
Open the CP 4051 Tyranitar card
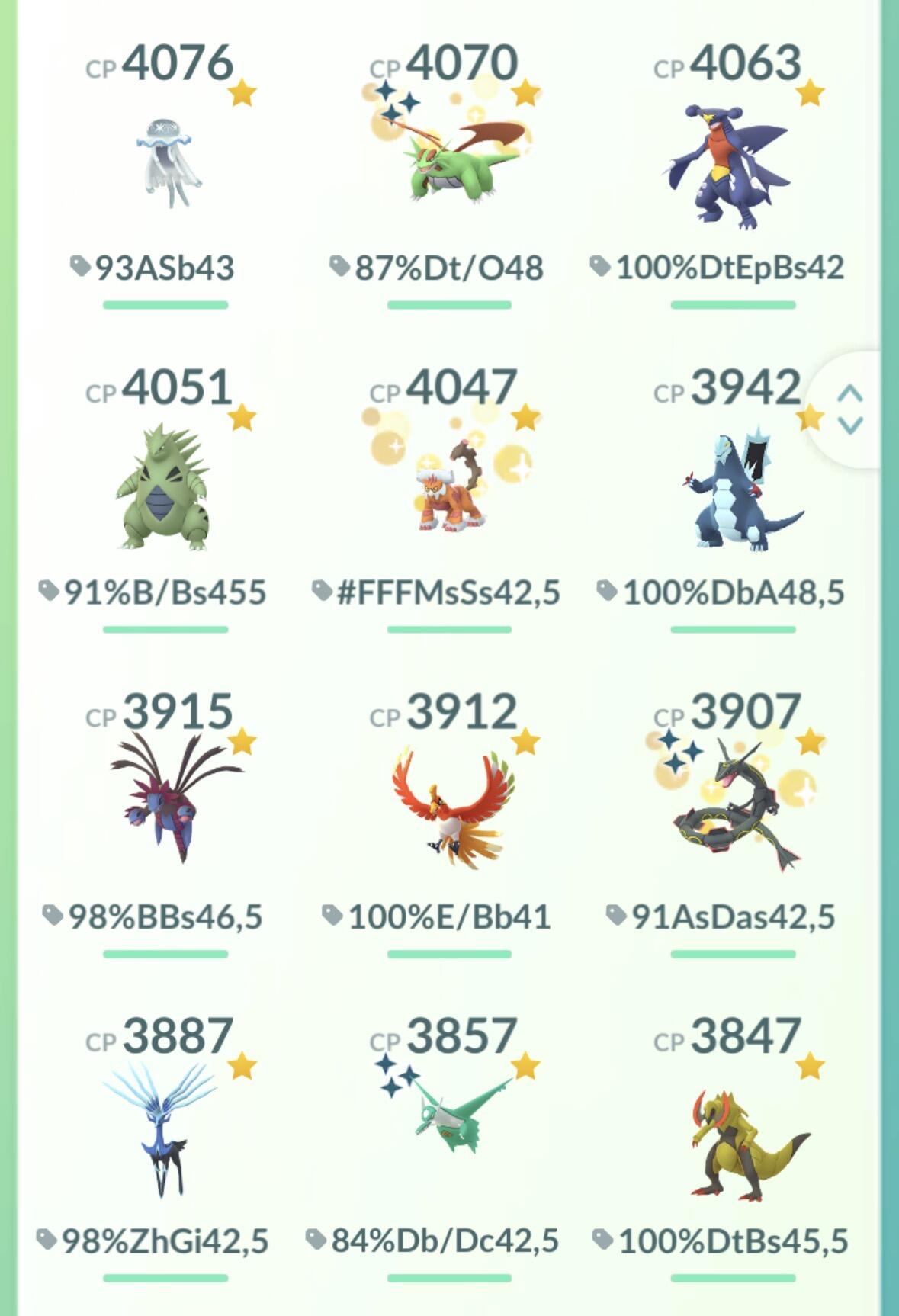(x=165, y=488)
